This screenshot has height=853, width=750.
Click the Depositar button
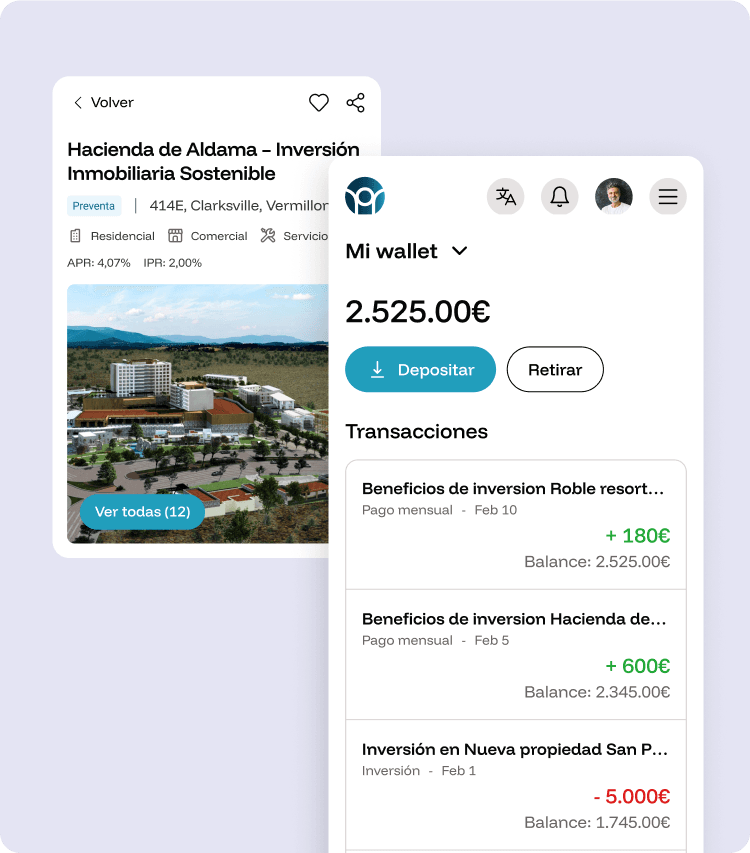[x=420, y=369]
